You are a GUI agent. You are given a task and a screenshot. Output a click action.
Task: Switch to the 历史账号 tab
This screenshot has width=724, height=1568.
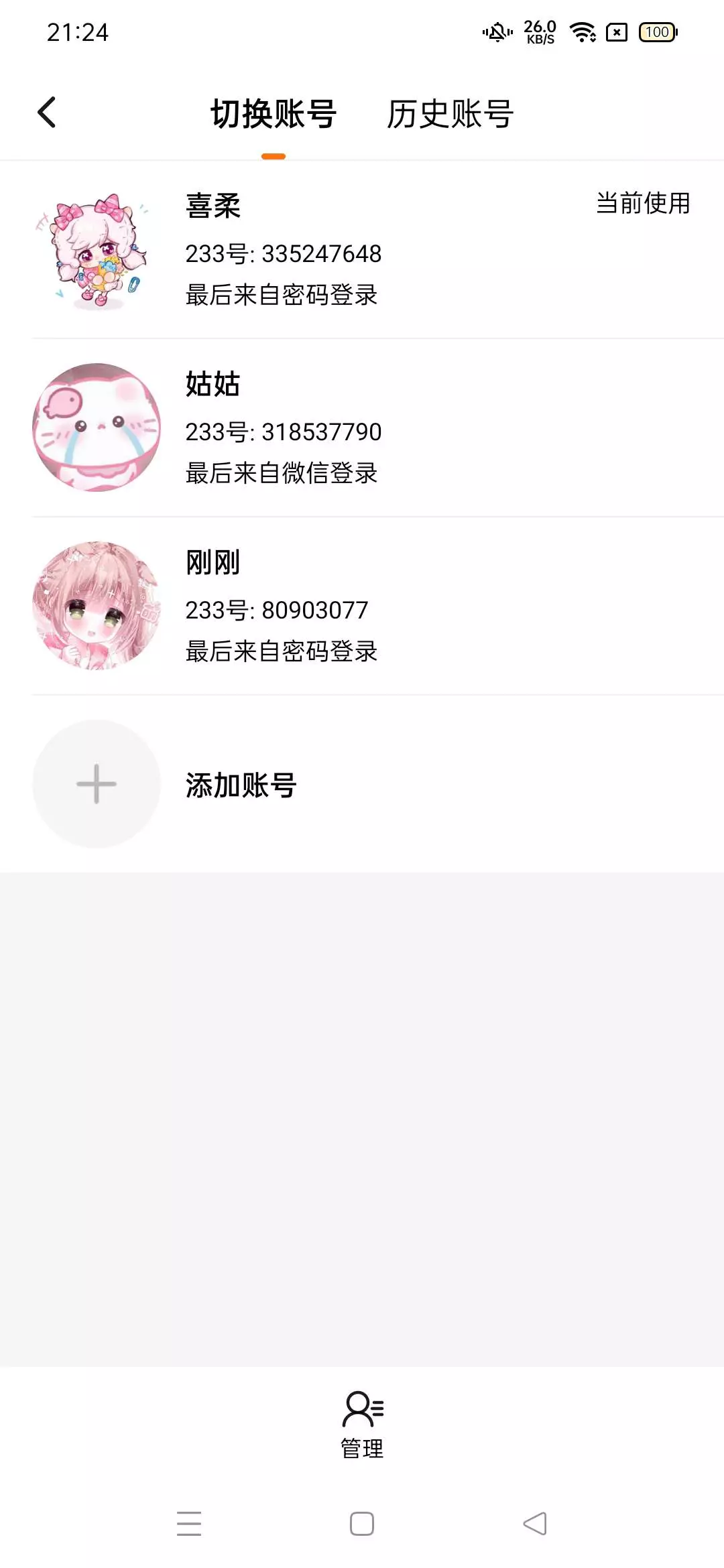(450, 114)
